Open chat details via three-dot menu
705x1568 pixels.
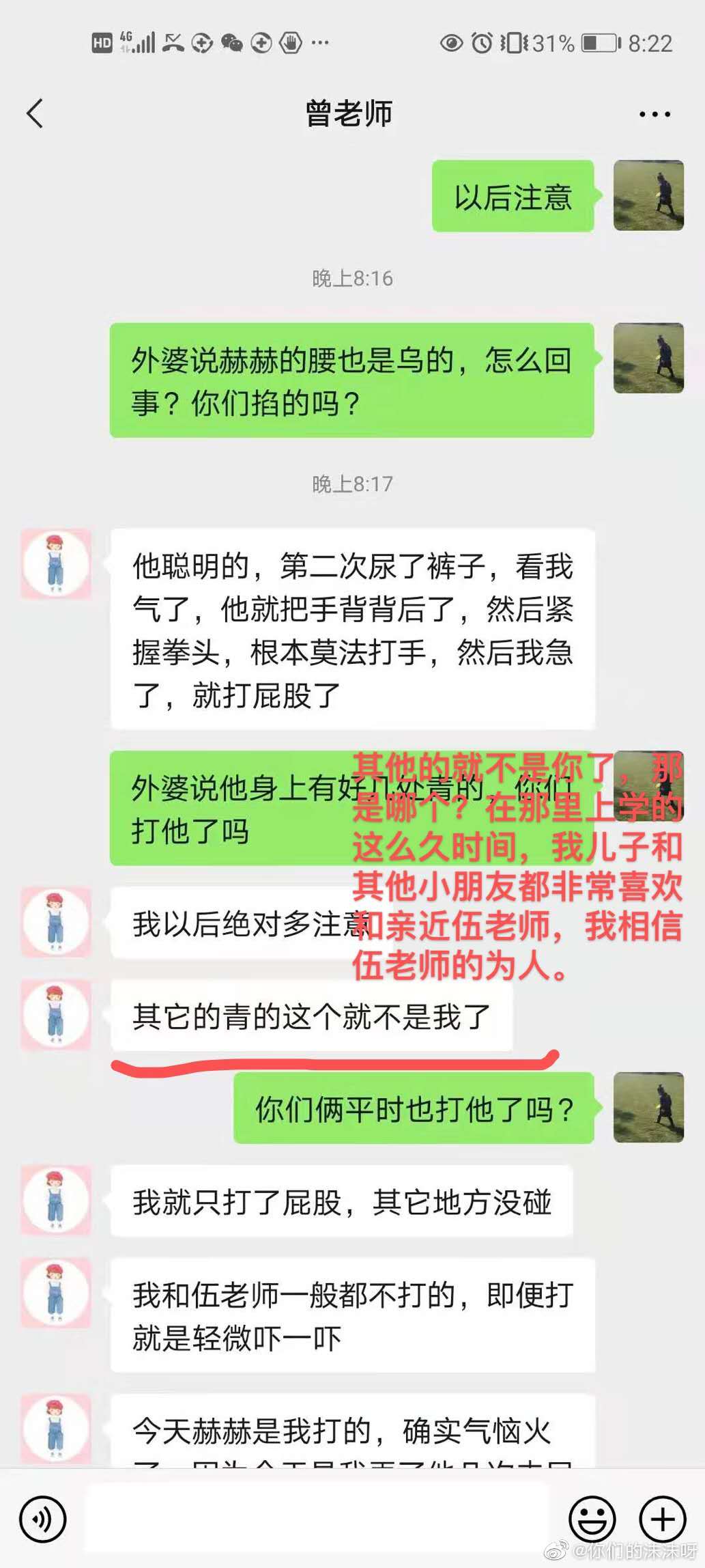[x=654, y=114]
